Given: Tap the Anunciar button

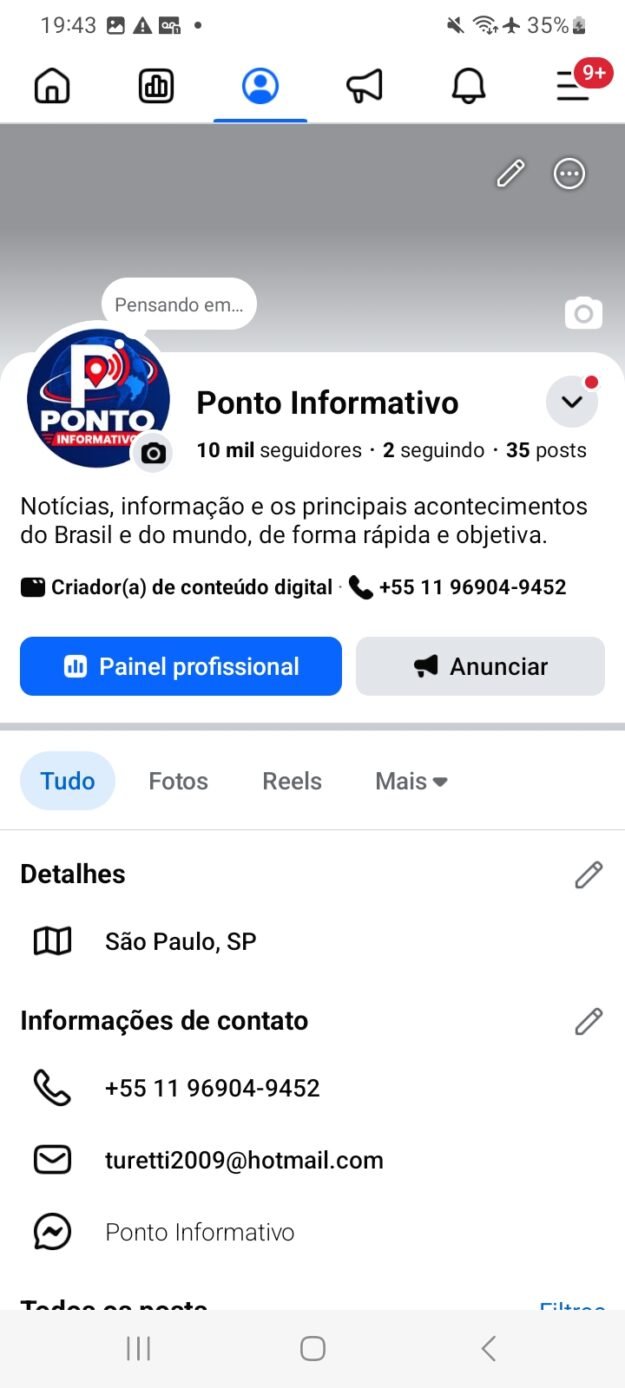Looking at the screenshot, I should pos(480,667).
